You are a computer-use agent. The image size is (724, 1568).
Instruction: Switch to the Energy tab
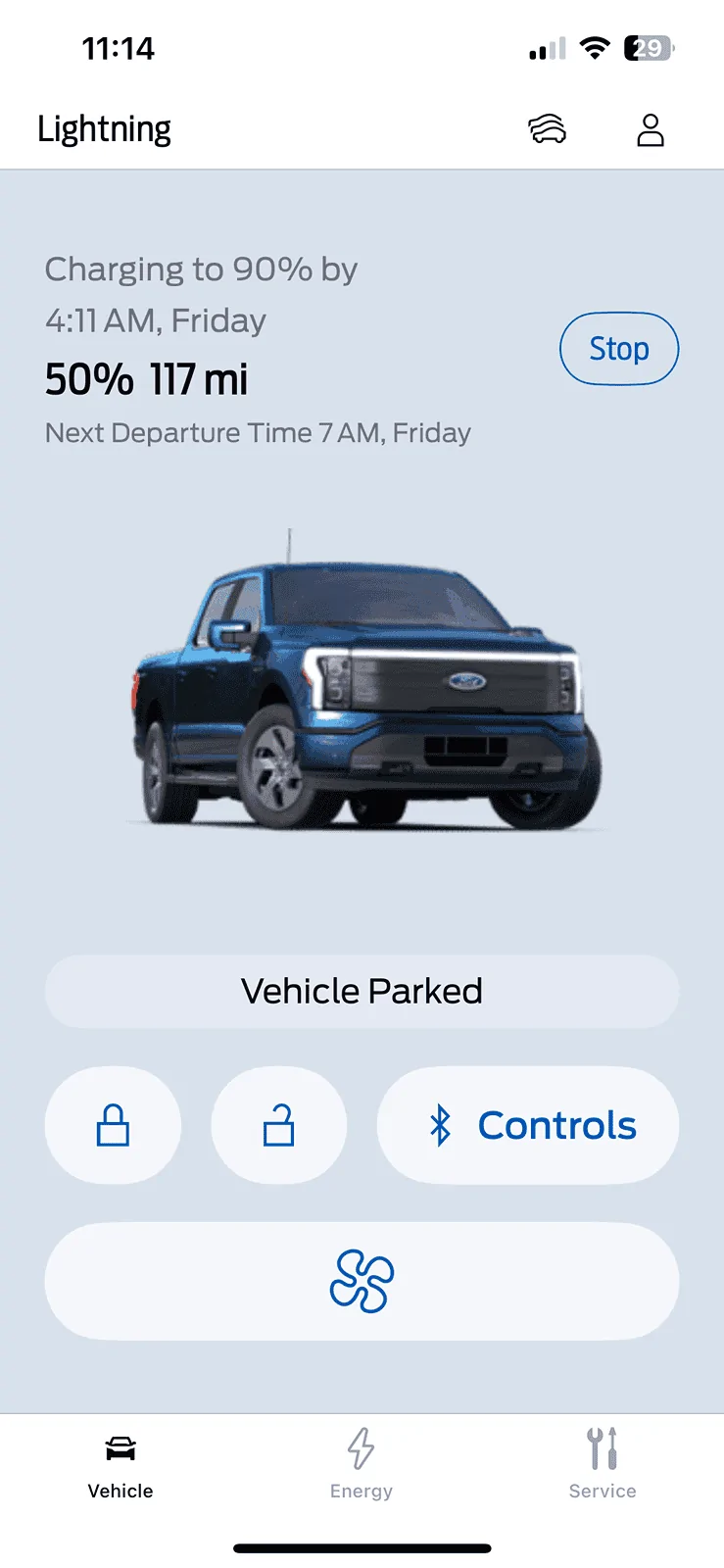click(x=362, y=1463)
